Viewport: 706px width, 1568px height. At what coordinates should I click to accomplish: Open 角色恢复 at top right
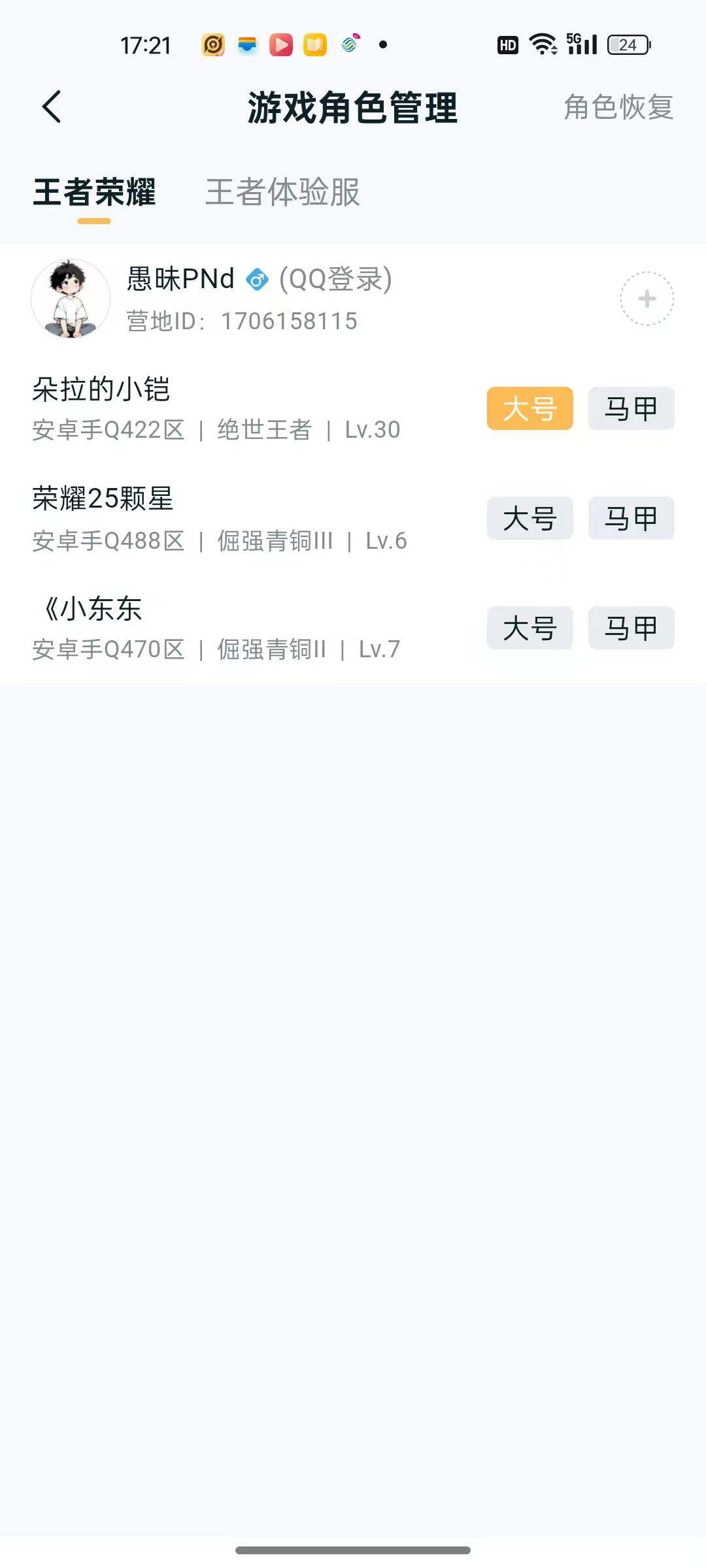tap(617, 108)
